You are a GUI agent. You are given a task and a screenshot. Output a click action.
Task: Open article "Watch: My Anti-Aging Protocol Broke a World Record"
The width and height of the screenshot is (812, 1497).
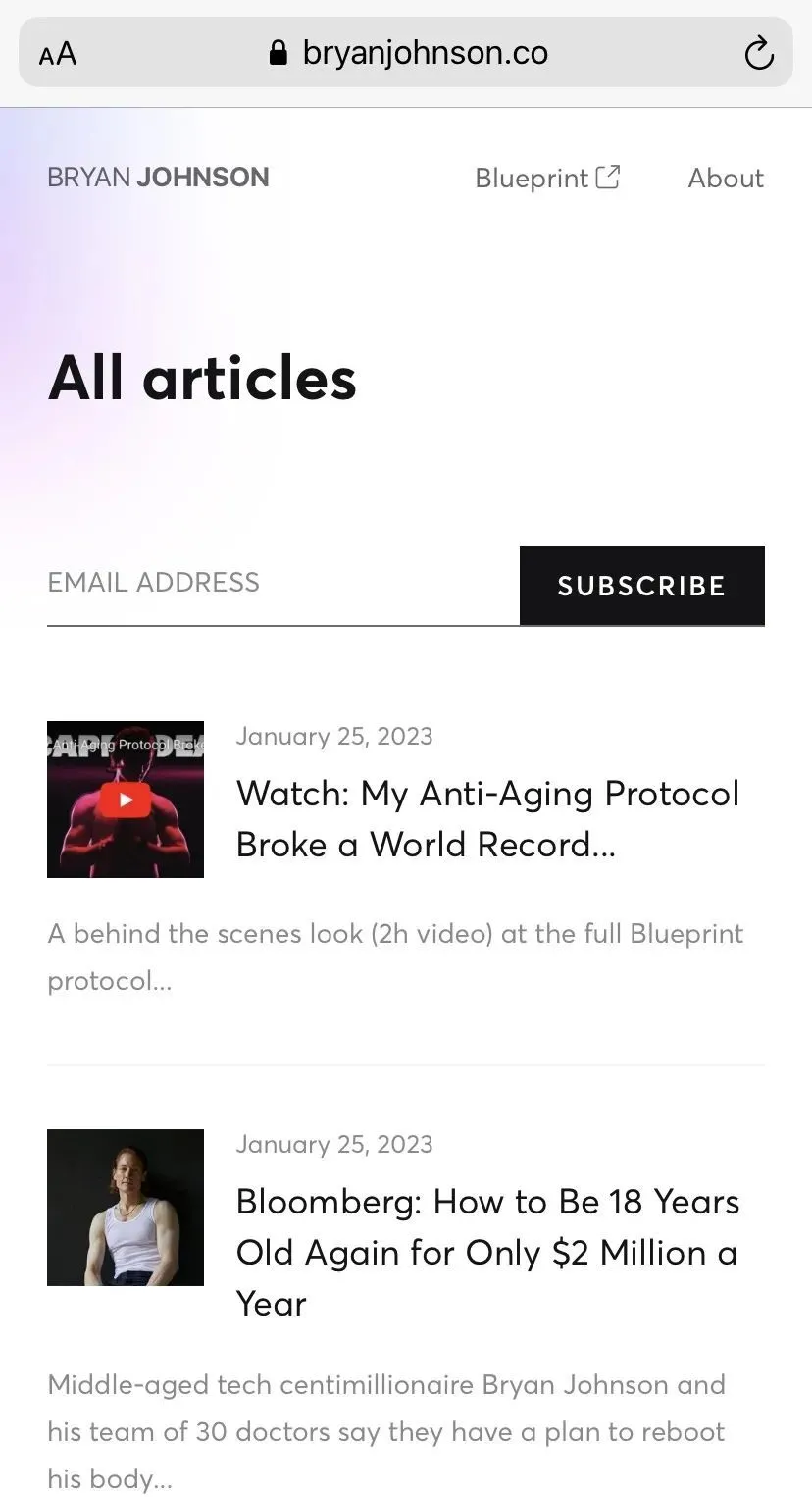click(487, 818)
